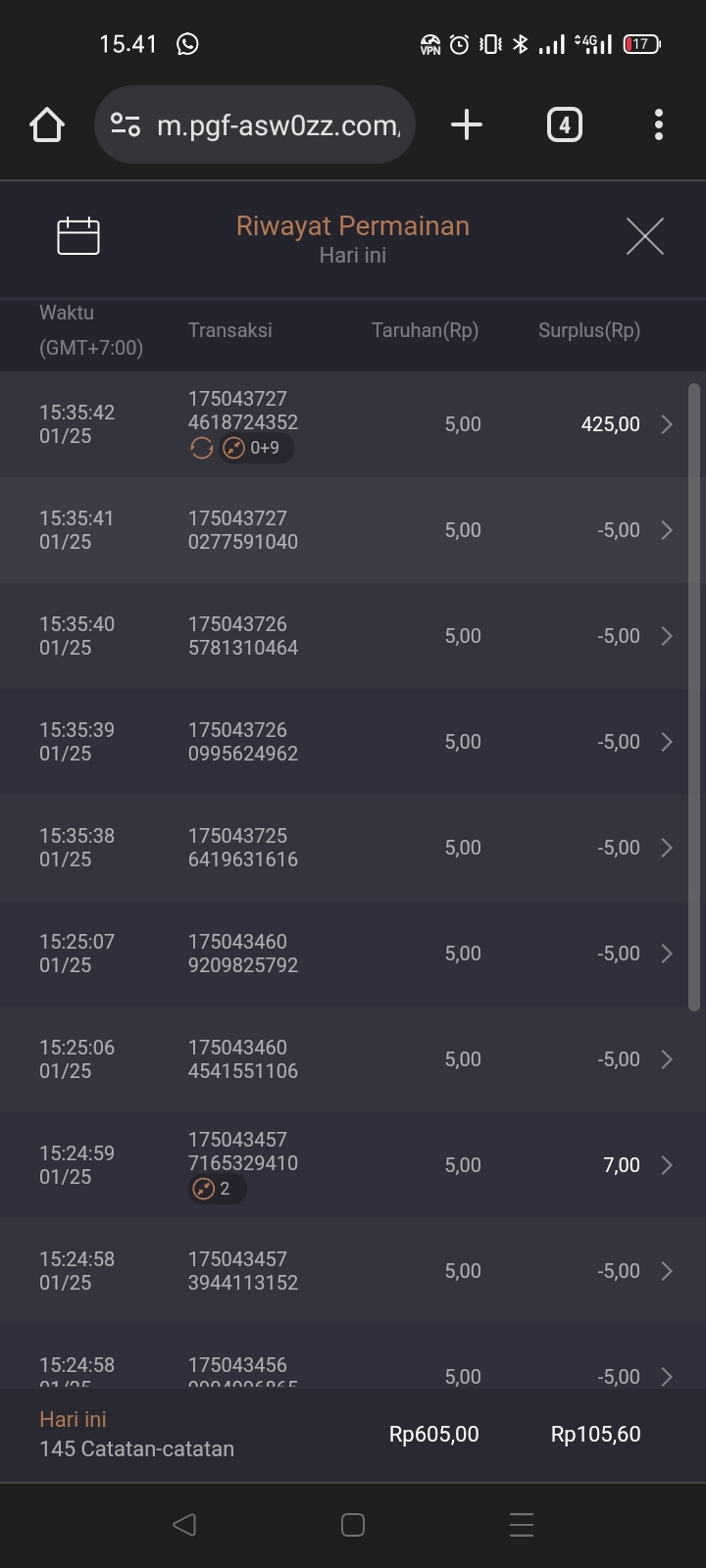
Task: Show details for the 15:35:39 entry
Action: (353, 742)
